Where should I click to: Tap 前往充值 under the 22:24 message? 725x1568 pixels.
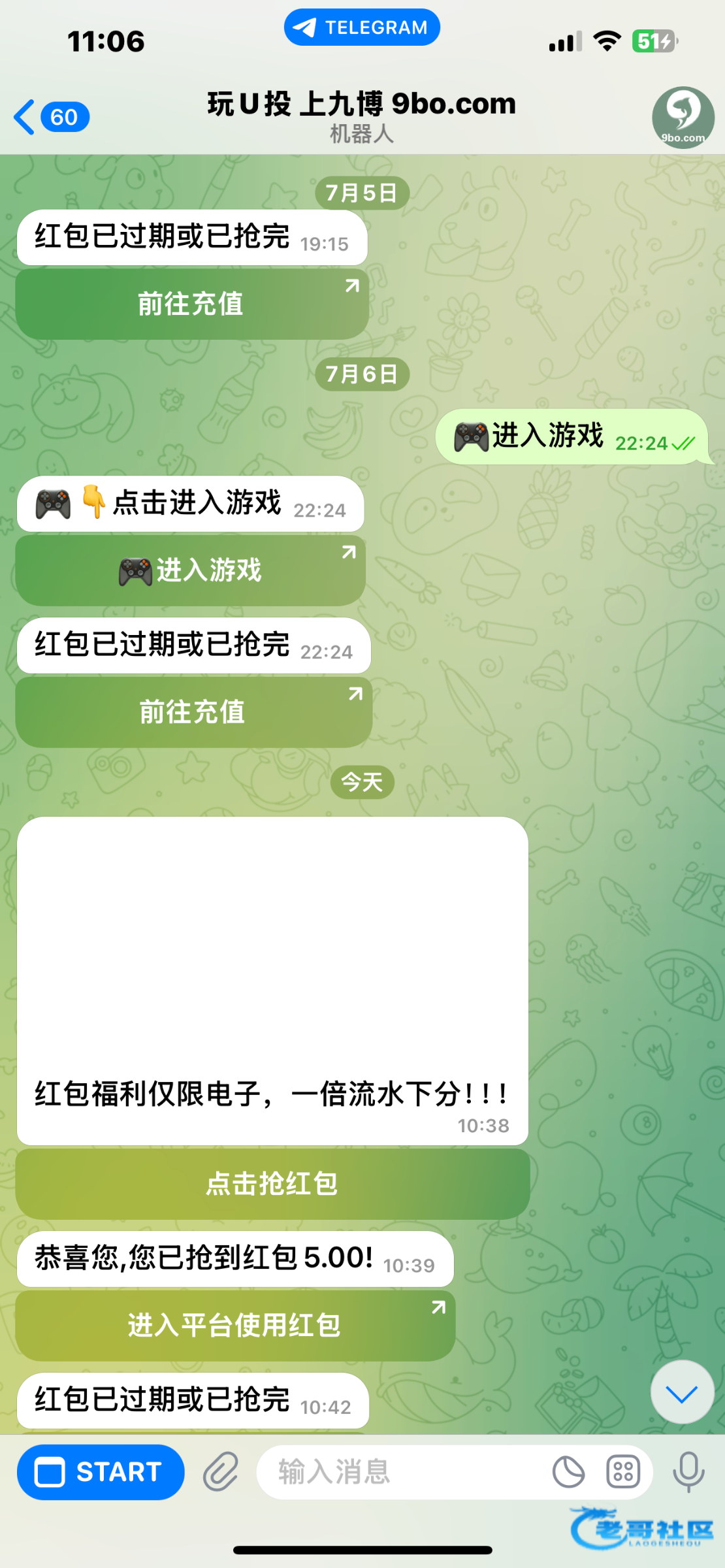pyautogui.click(x=193, y=713)
